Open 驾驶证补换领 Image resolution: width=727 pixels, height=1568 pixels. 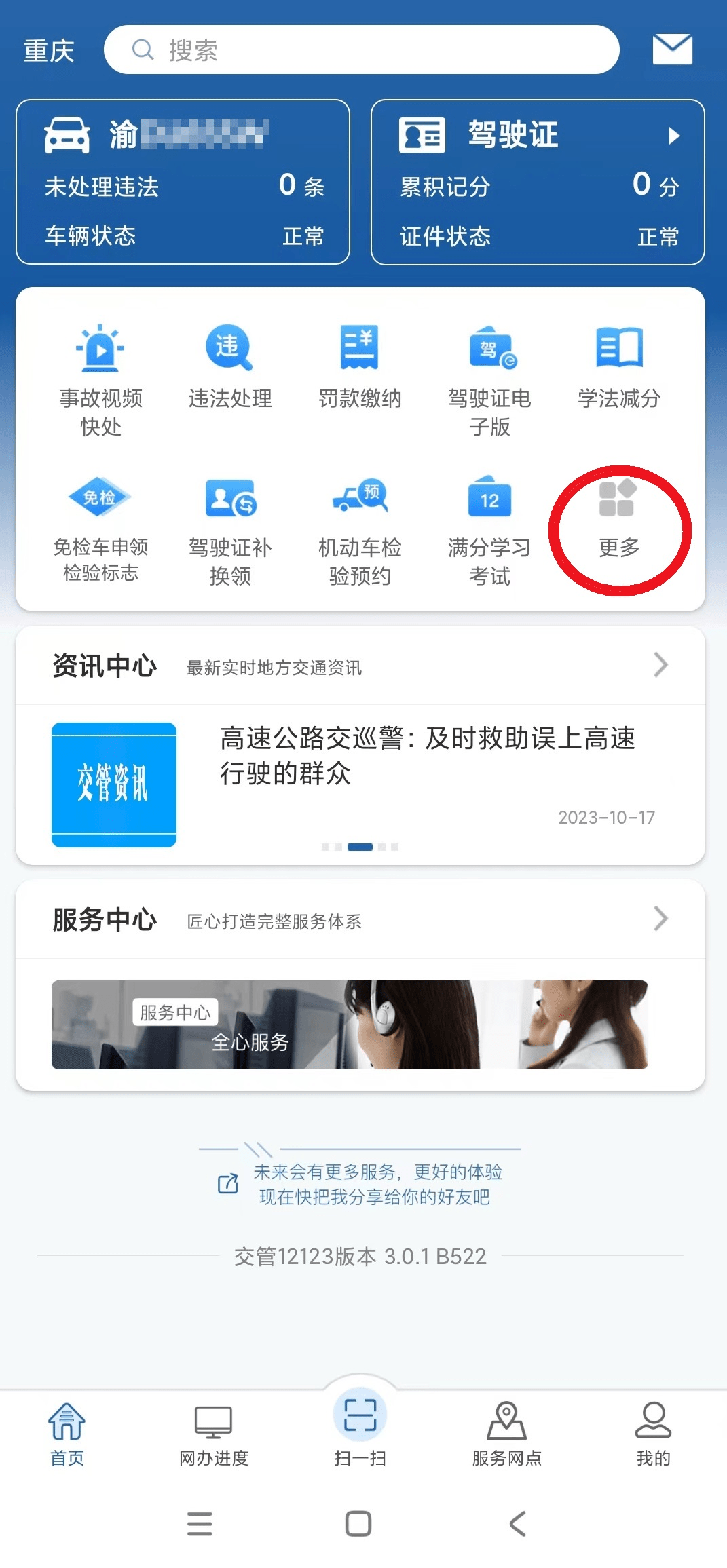230,529
